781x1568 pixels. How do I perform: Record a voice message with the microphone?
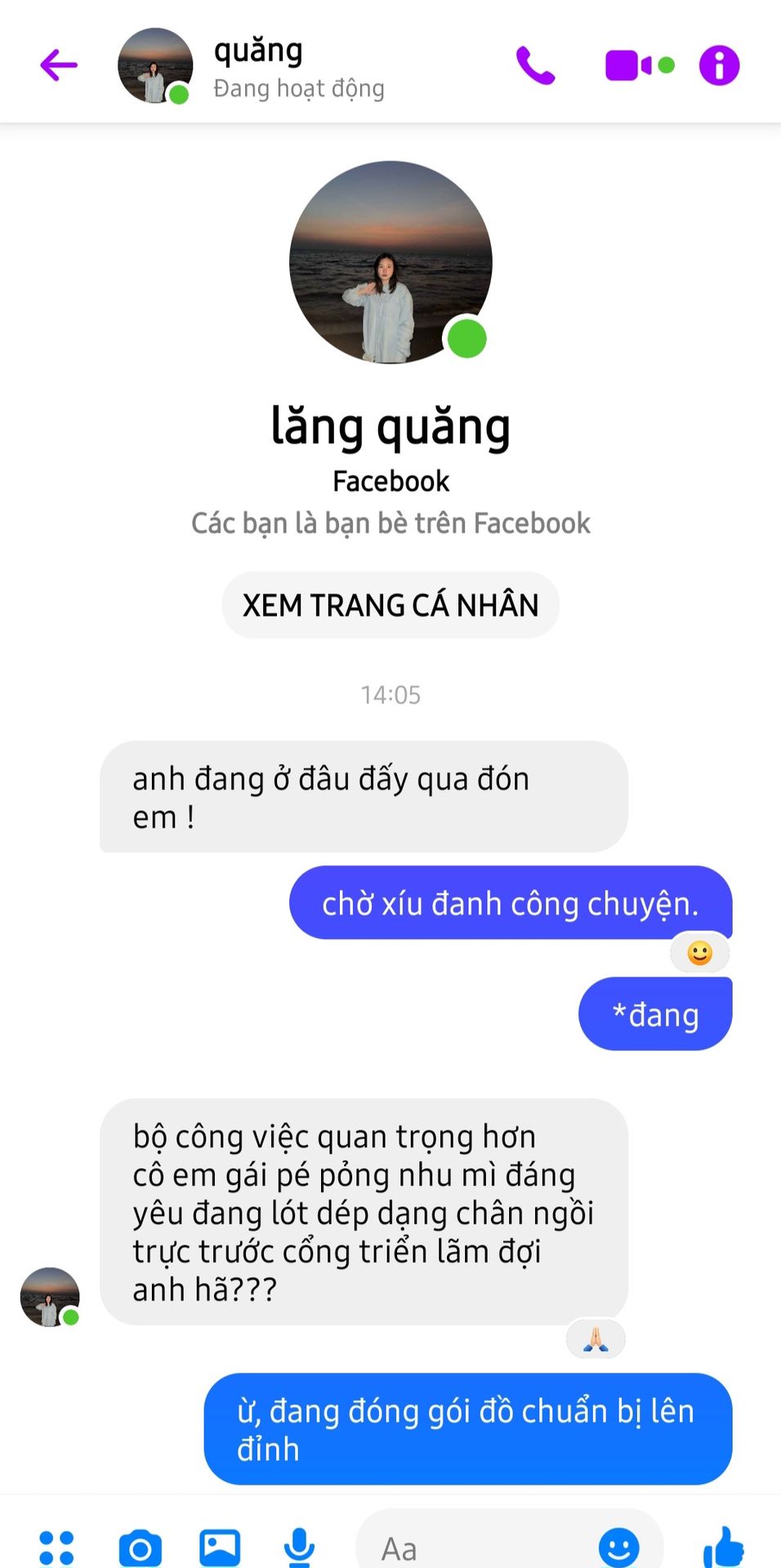click(x=299, y=1548)
